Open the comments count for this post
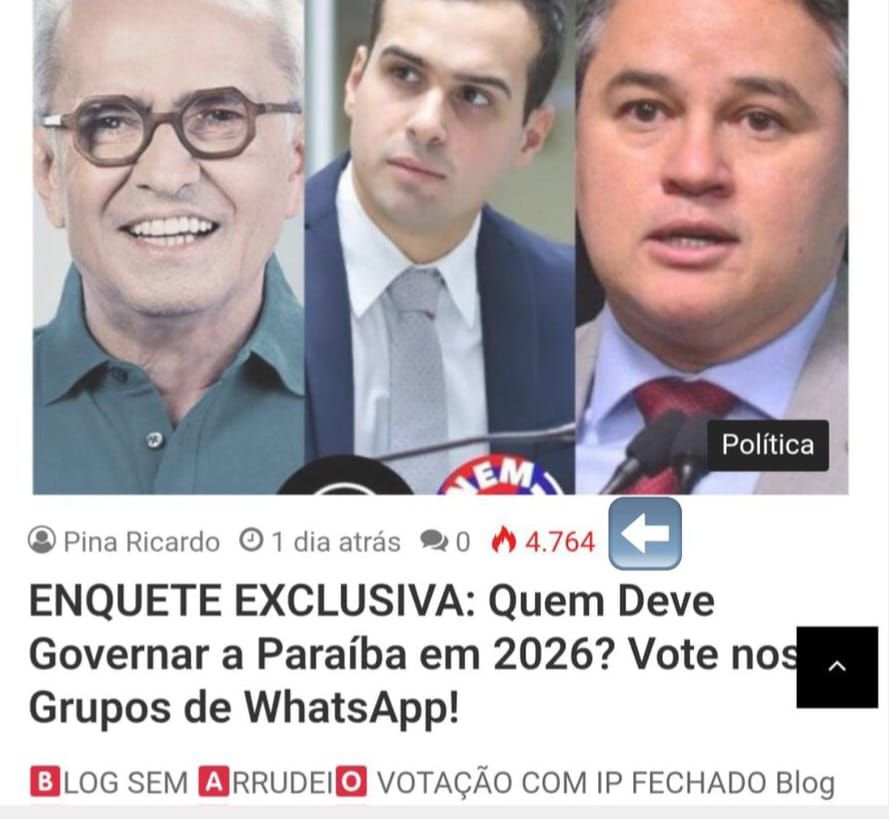The height and width of the screenshot is (819, 889). pyautogui.click(x=446, y=542)
